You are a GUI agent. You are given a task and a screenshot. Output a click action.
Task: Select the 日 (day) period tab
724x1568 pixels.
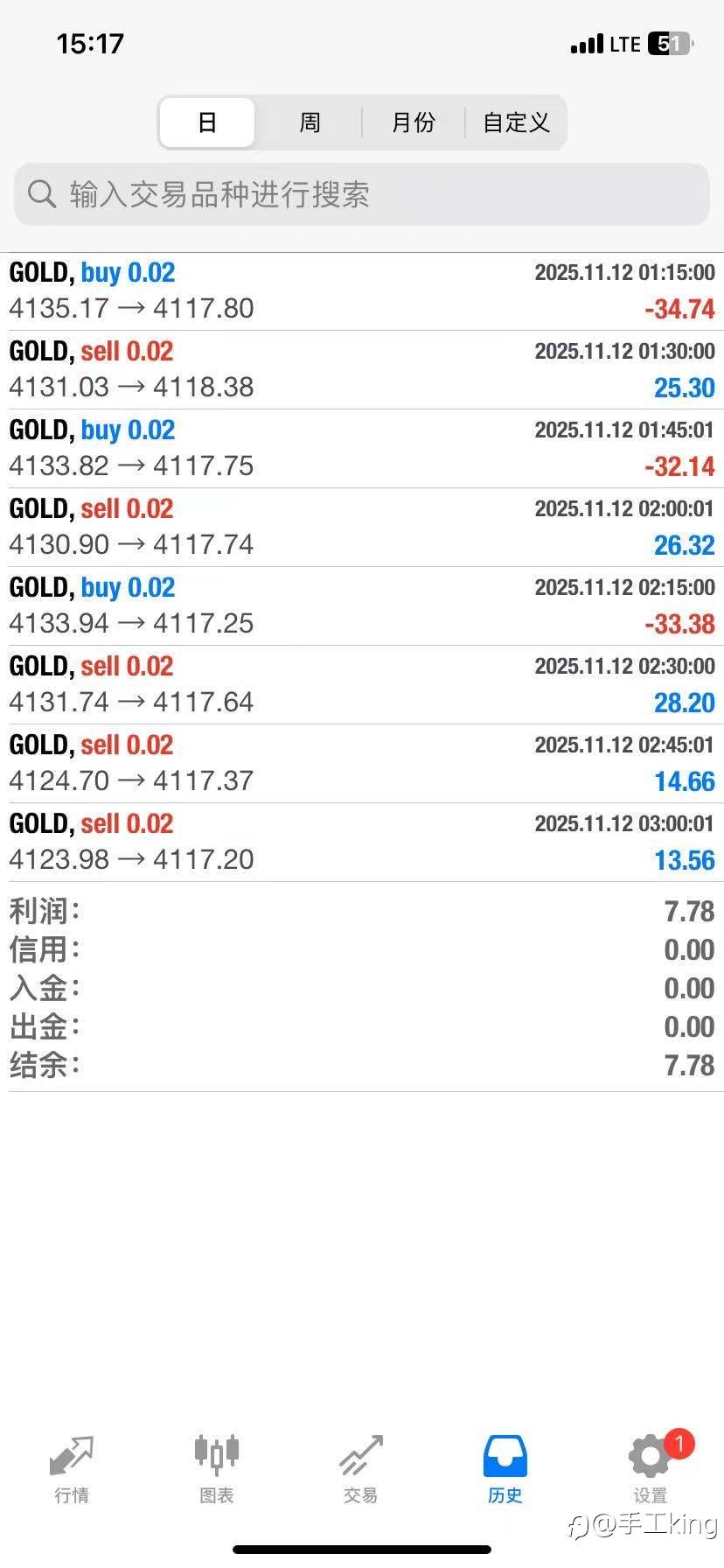click(x=207, y=122)
